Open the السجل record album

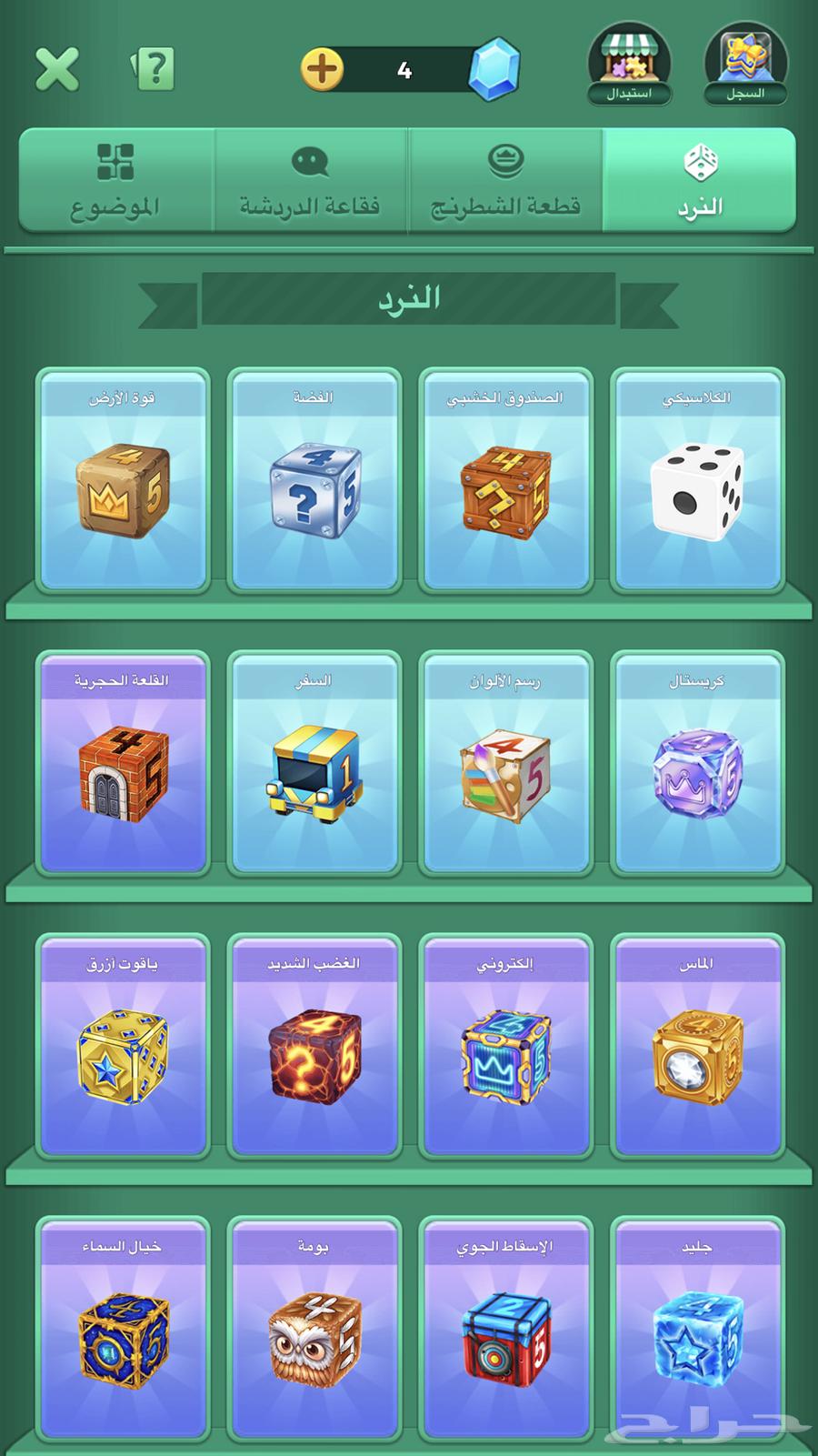click(x=745, y=65)
